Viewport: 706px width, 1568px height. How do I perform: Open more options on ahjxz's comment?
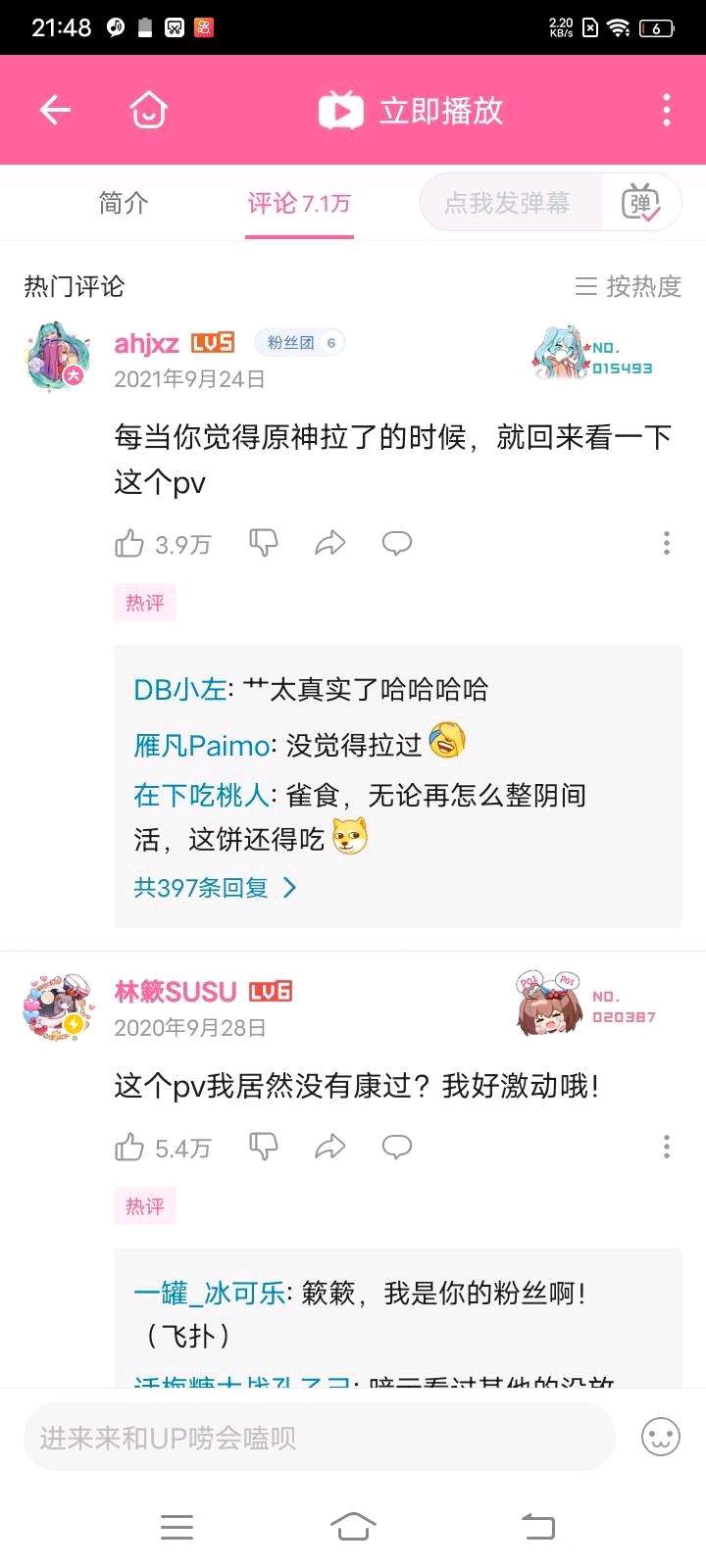[667, 543]
